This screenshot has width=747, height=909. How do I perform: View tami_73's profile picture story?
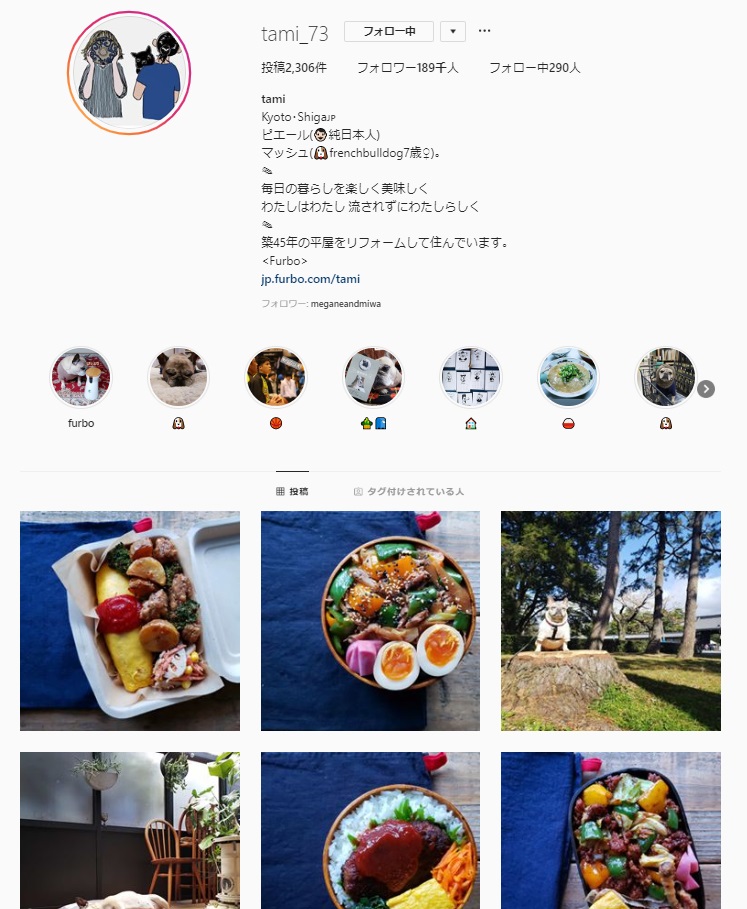[129, 74]
